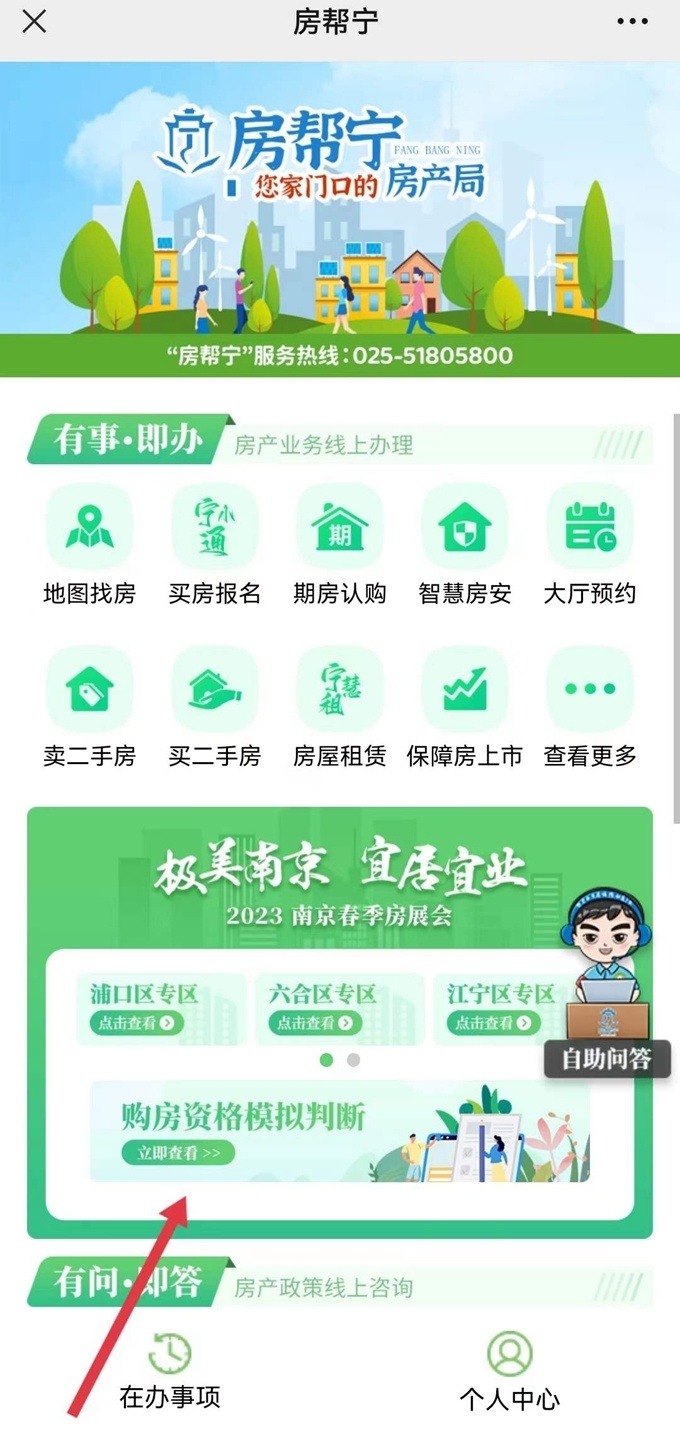Open the three-dot overflow menu
Image resolution: width=680 pixels, height=1431 pixels.
(x=633, y=21)
